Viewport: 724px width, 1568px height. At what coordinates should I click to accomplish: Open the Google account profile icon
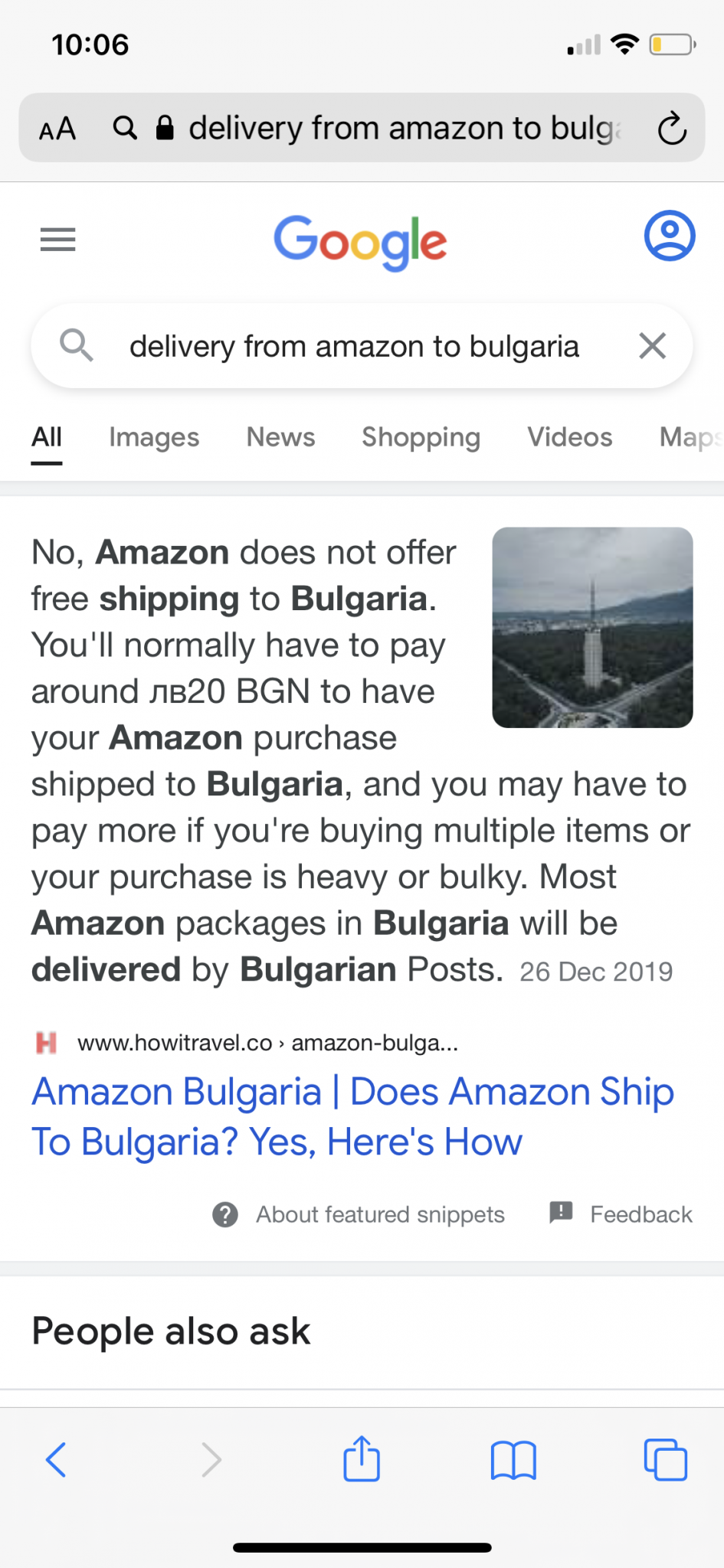click(x=669, y=236)
